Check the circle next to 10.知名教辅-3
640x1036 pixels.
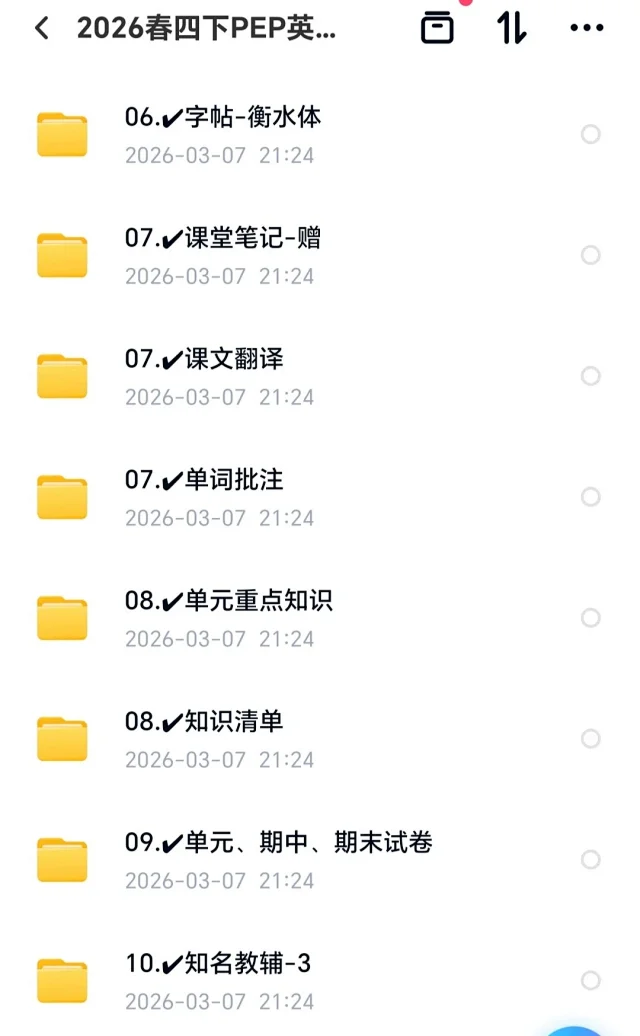tap(591, 981)
